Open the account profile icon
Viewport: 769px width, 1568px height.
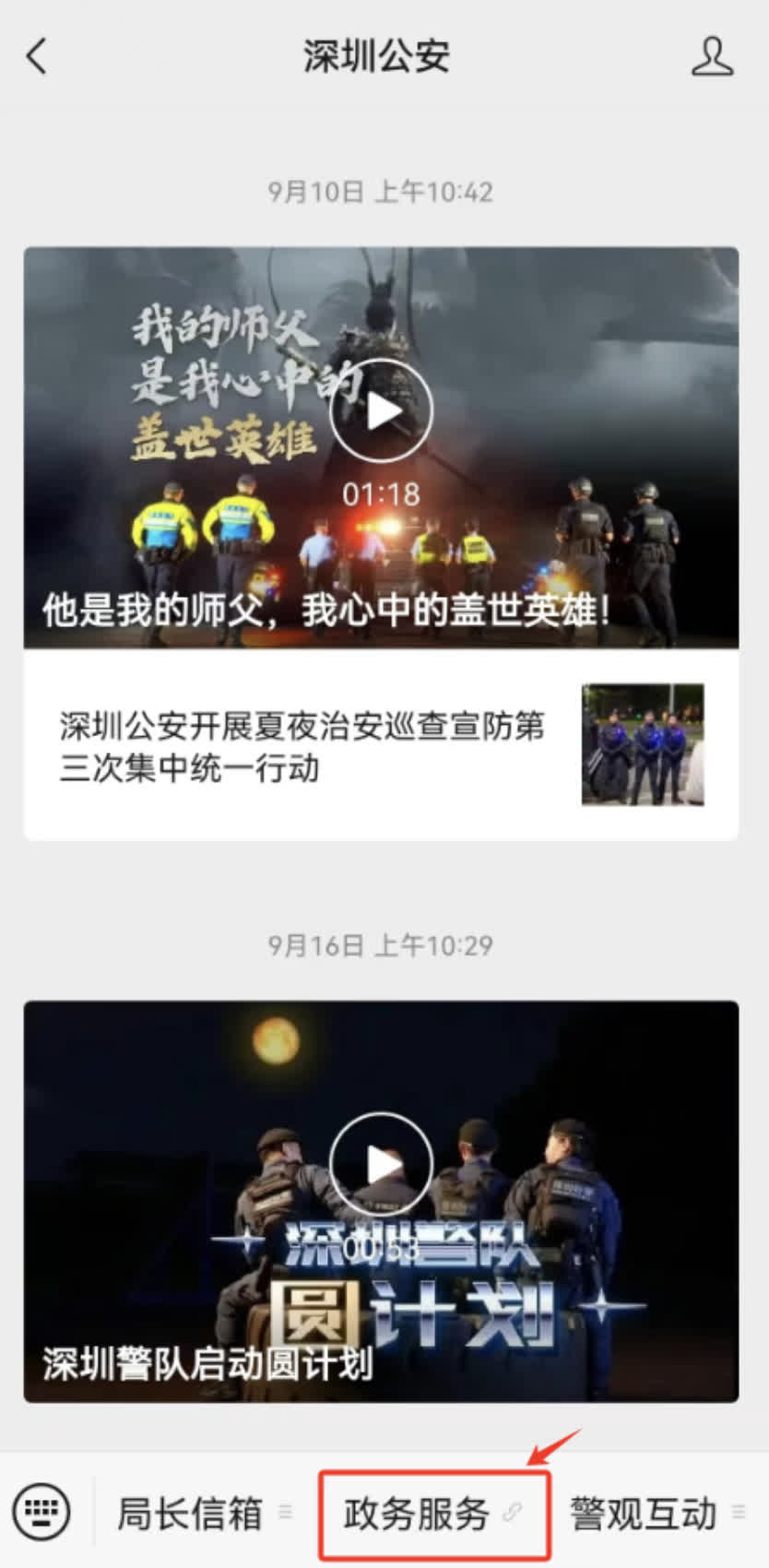pos(712,57)
